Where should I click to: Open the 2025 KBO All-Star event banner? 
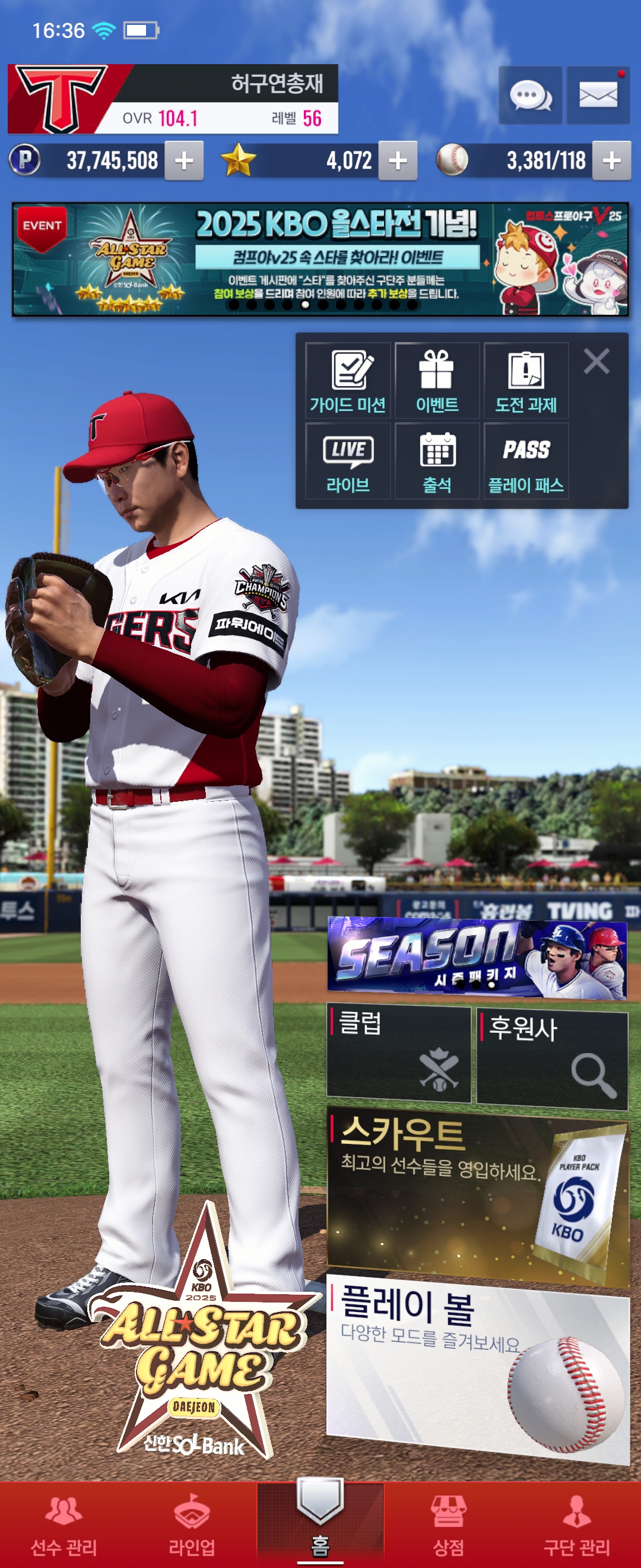pos(320,260)
